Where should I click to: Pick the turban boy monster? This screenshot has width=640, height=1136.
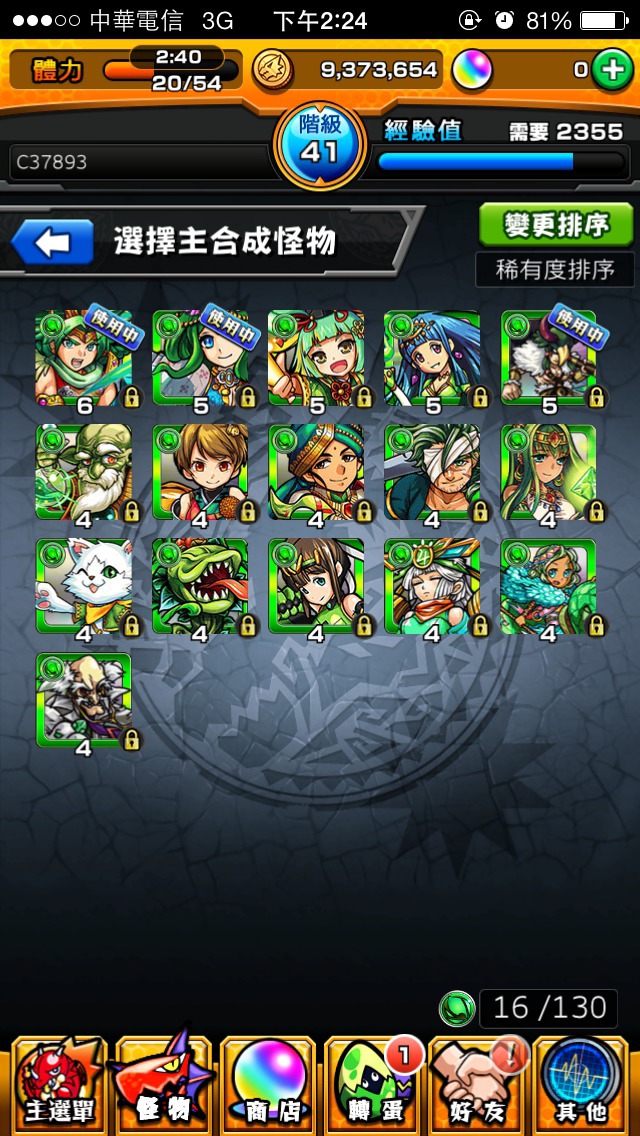point(316,471)
